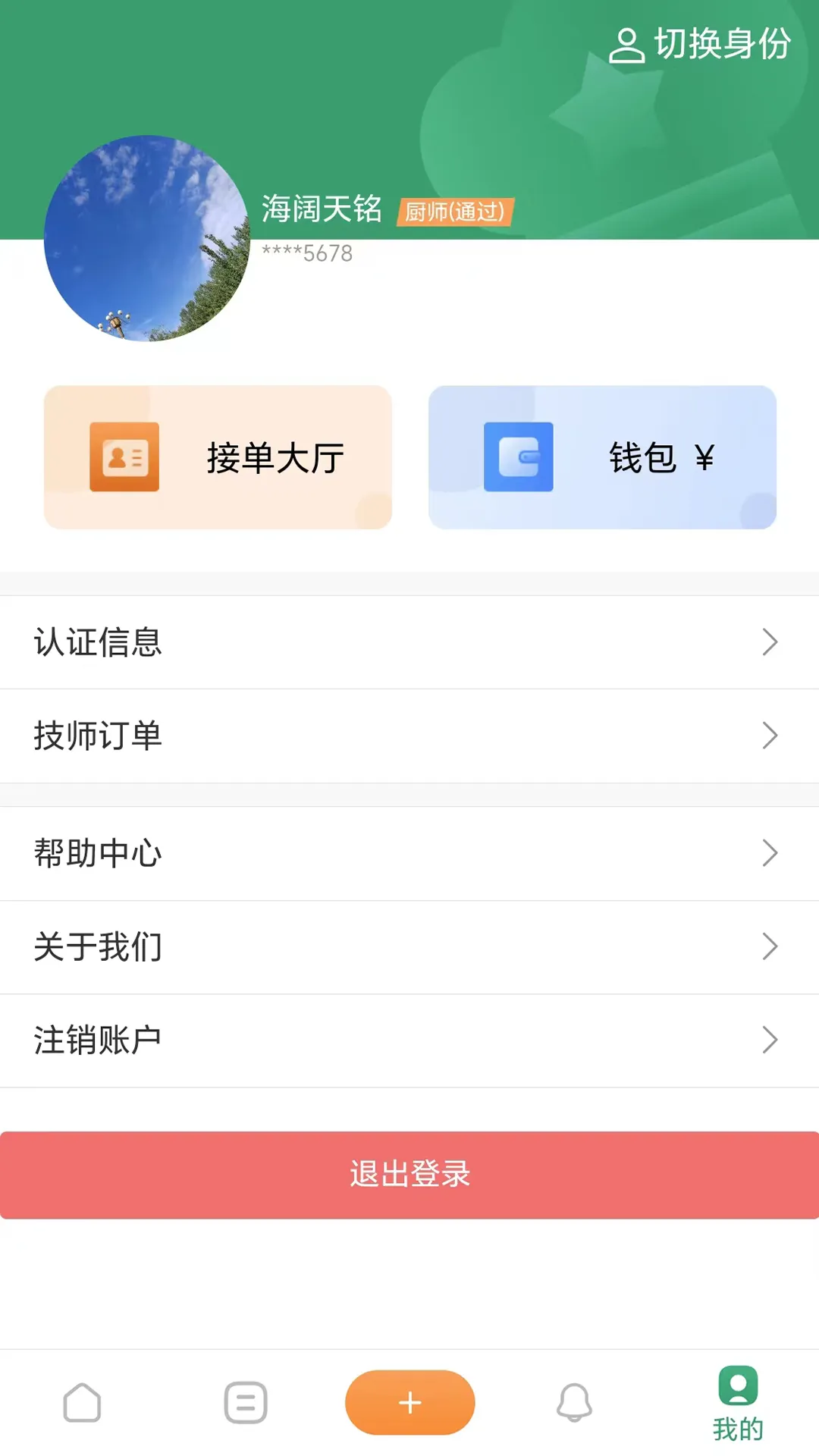Check wallet balance via 钱包 ¥
The image size is (819, 1456).
pos(601,456)
